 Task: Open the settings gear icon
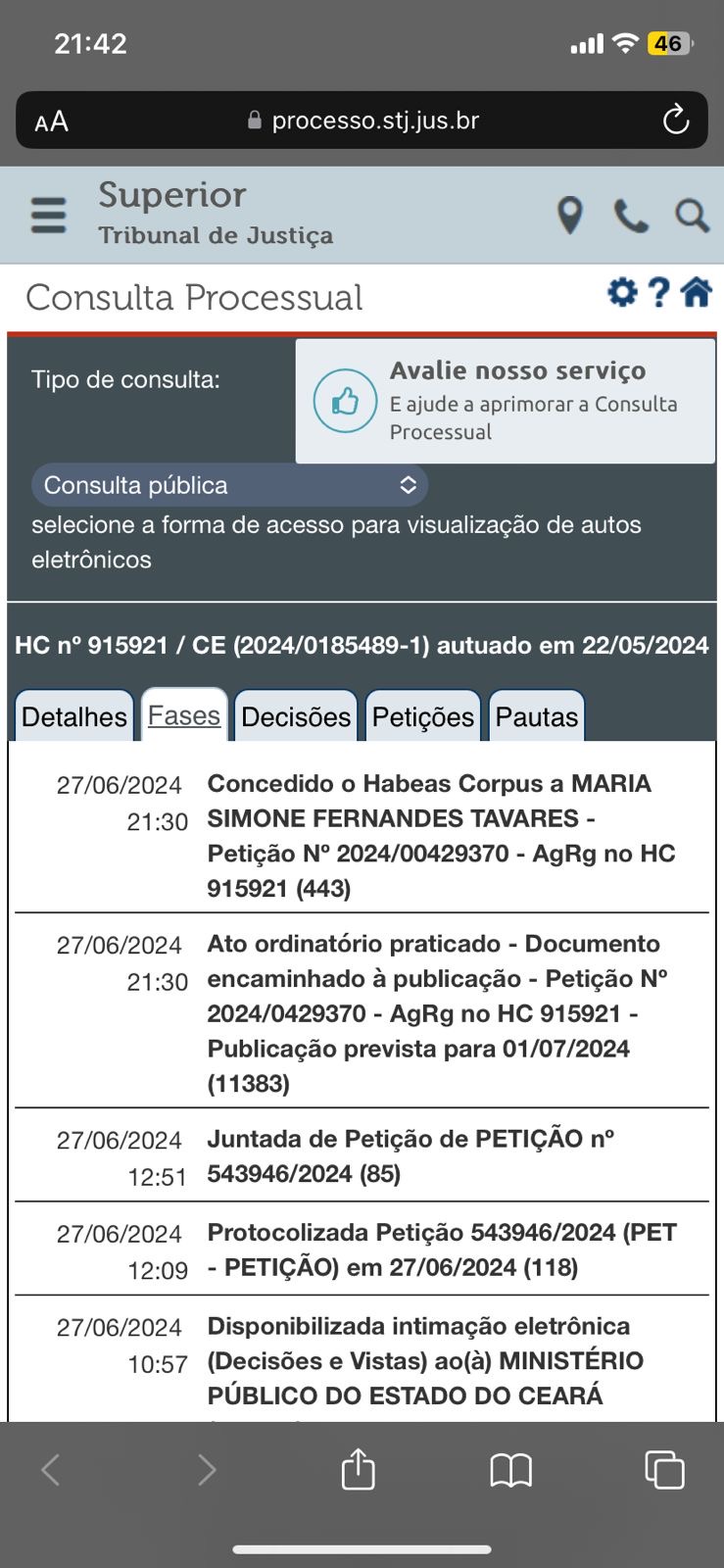point(622,292)
